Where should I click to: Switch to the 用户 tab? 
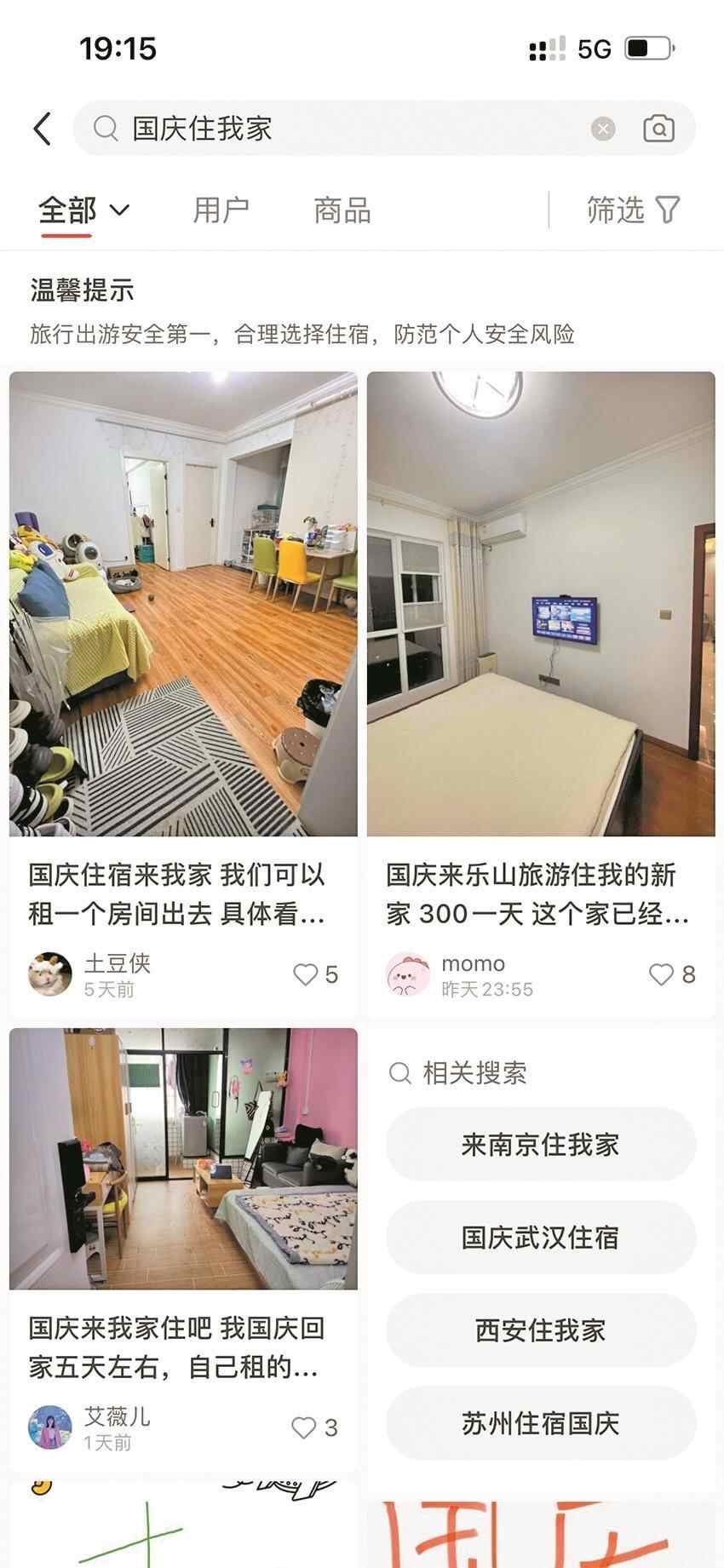(221, 210)
